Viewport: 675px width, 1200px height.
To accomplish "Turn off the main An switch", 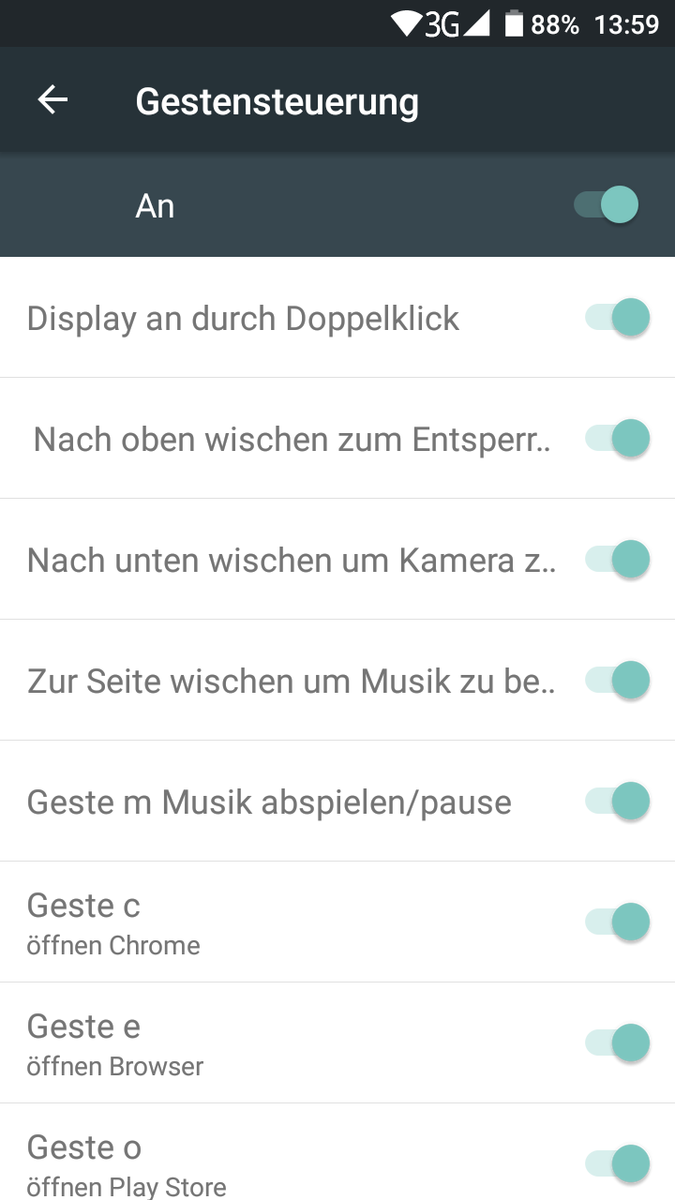I will point(607,205).
